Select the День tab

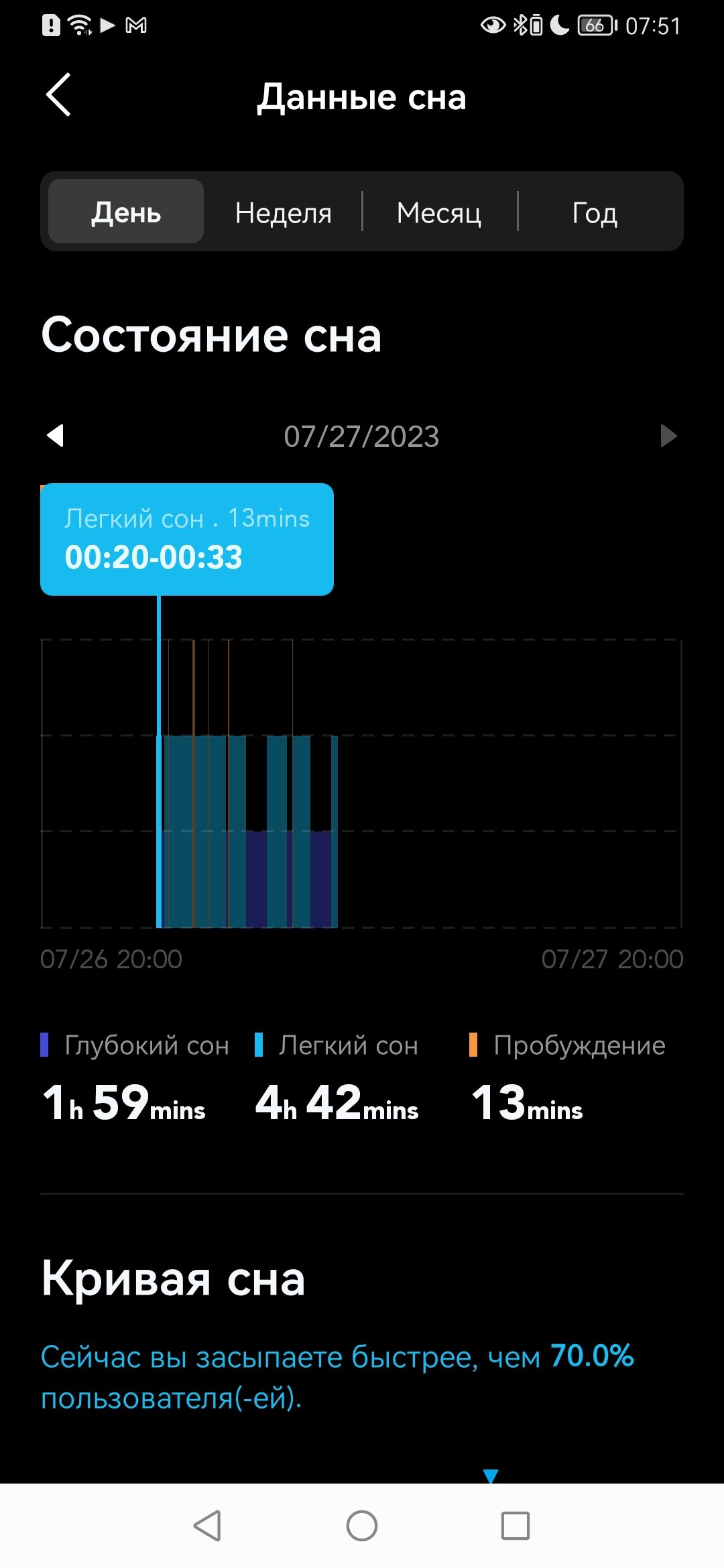(x=126, y=211)
